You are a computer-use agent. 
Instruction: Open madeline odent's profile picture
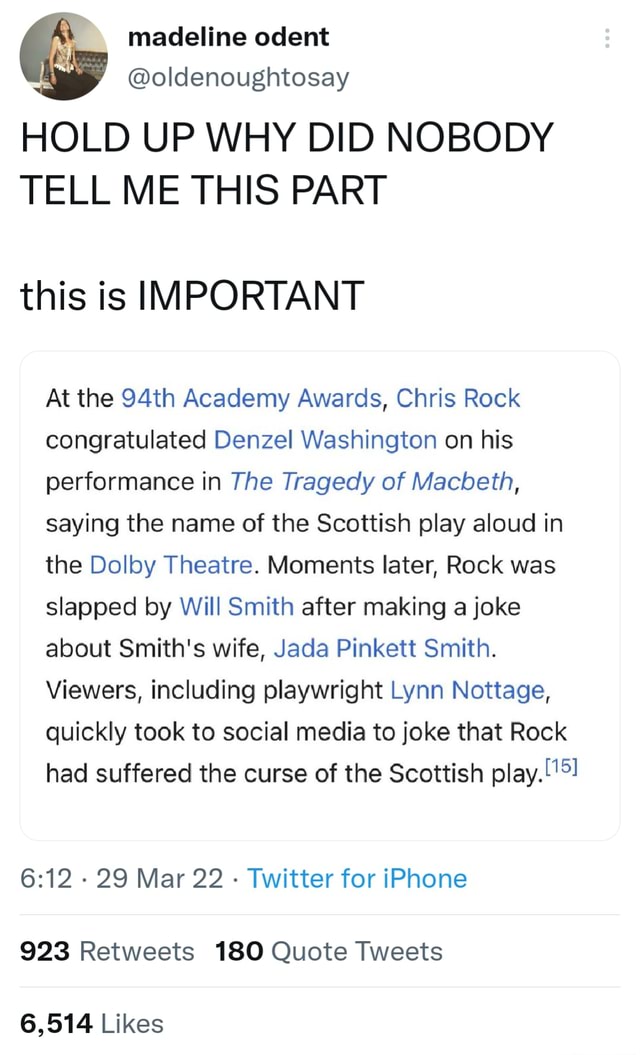(63, 56)
